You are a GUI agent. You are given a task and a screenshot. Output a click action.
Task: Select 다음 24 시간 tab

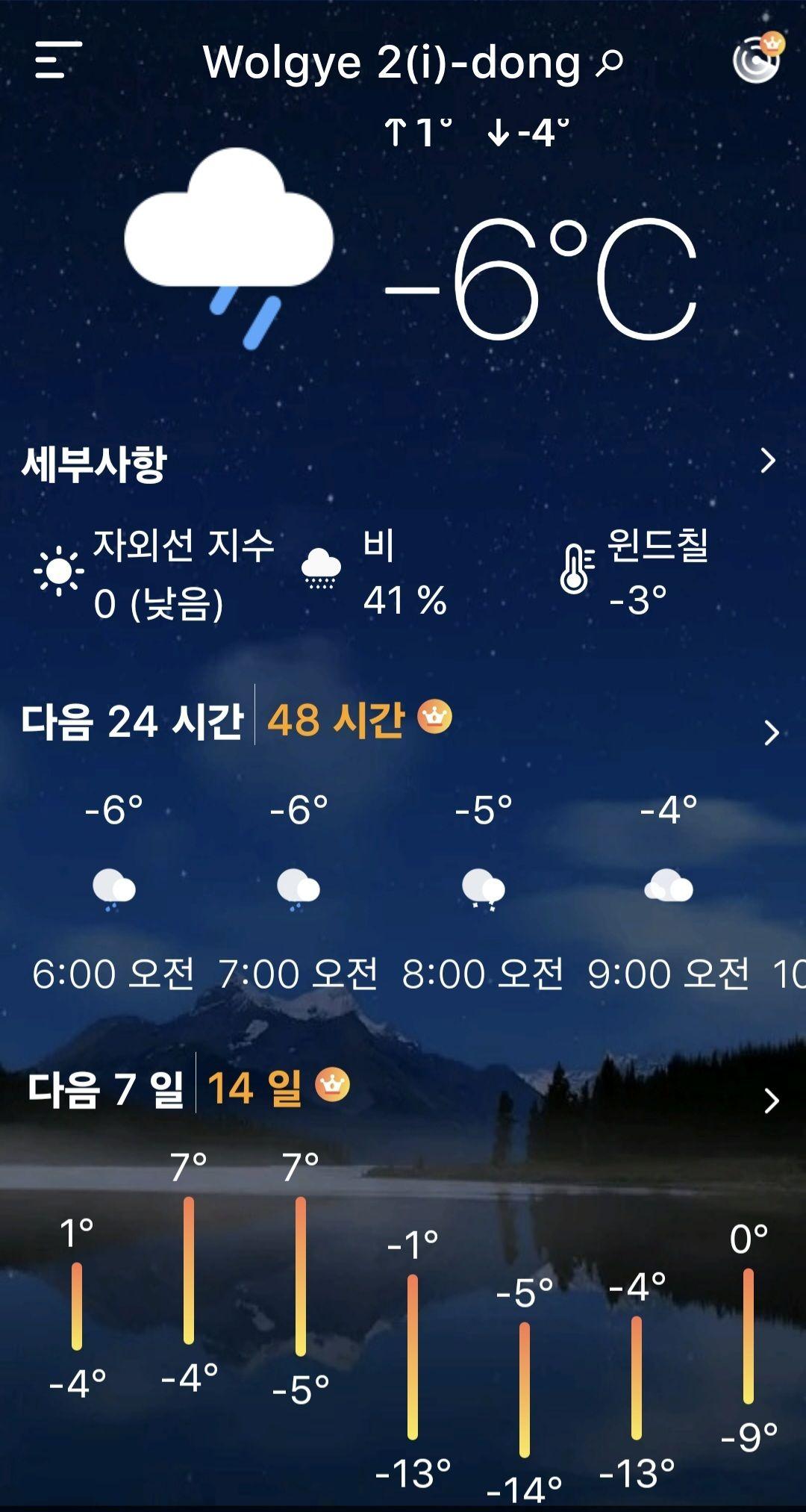132,721
